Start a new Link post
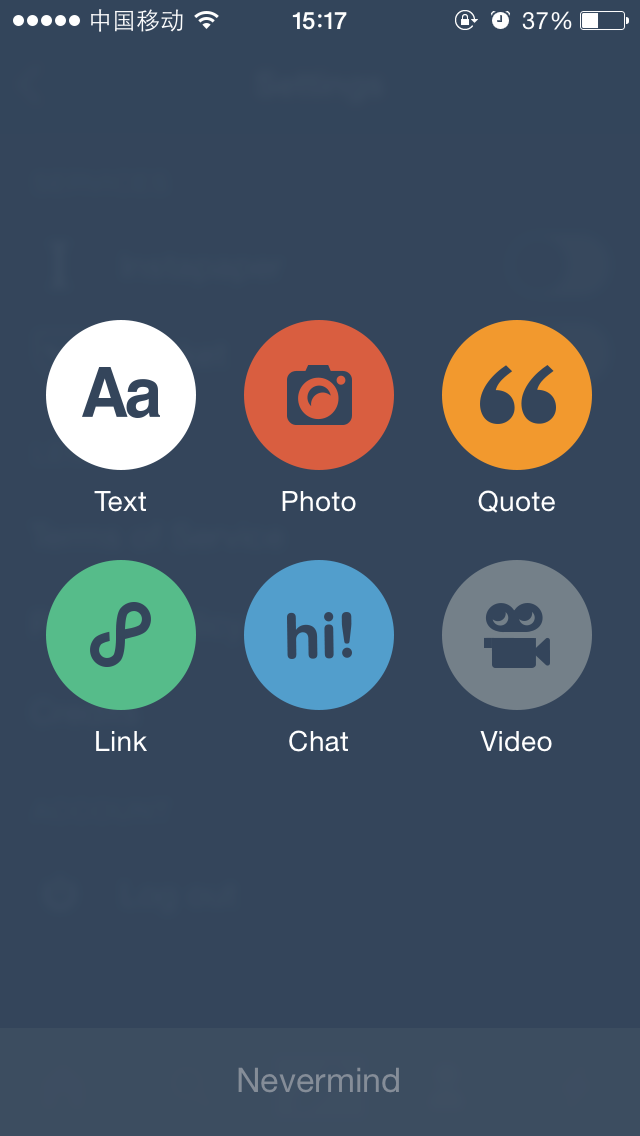Viewport: 640px width, 1136px height. (121, 635)
